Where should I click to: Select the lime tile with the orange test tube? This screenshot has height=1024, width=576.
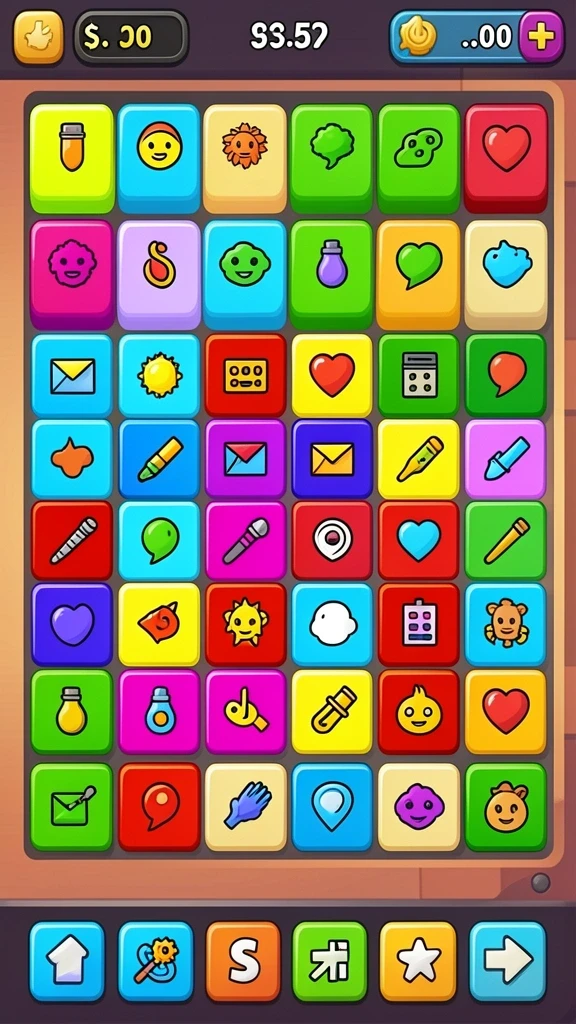tap(72, 158)
